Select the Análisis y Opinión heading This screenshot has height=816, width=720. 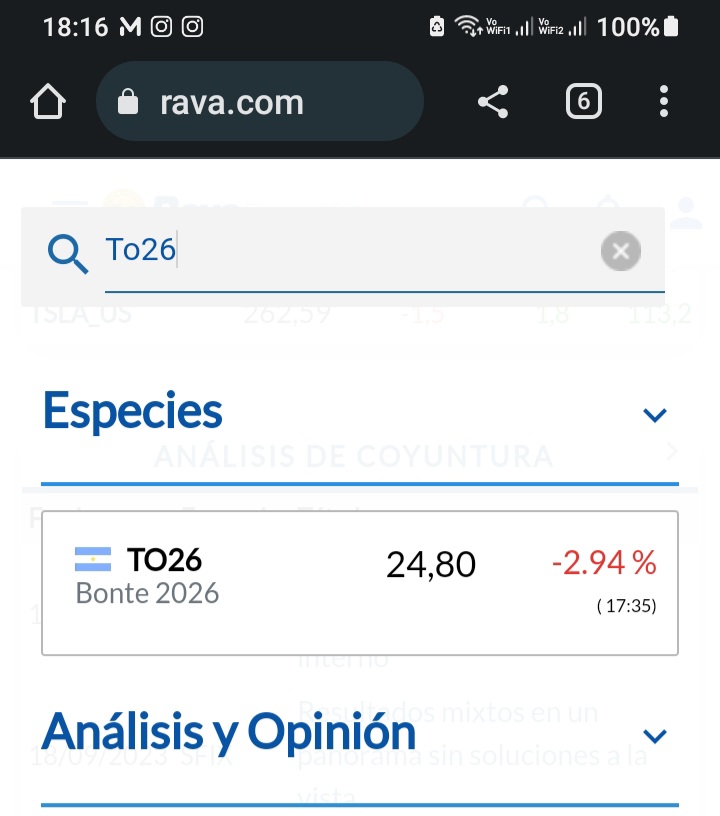tap(227, 731)
